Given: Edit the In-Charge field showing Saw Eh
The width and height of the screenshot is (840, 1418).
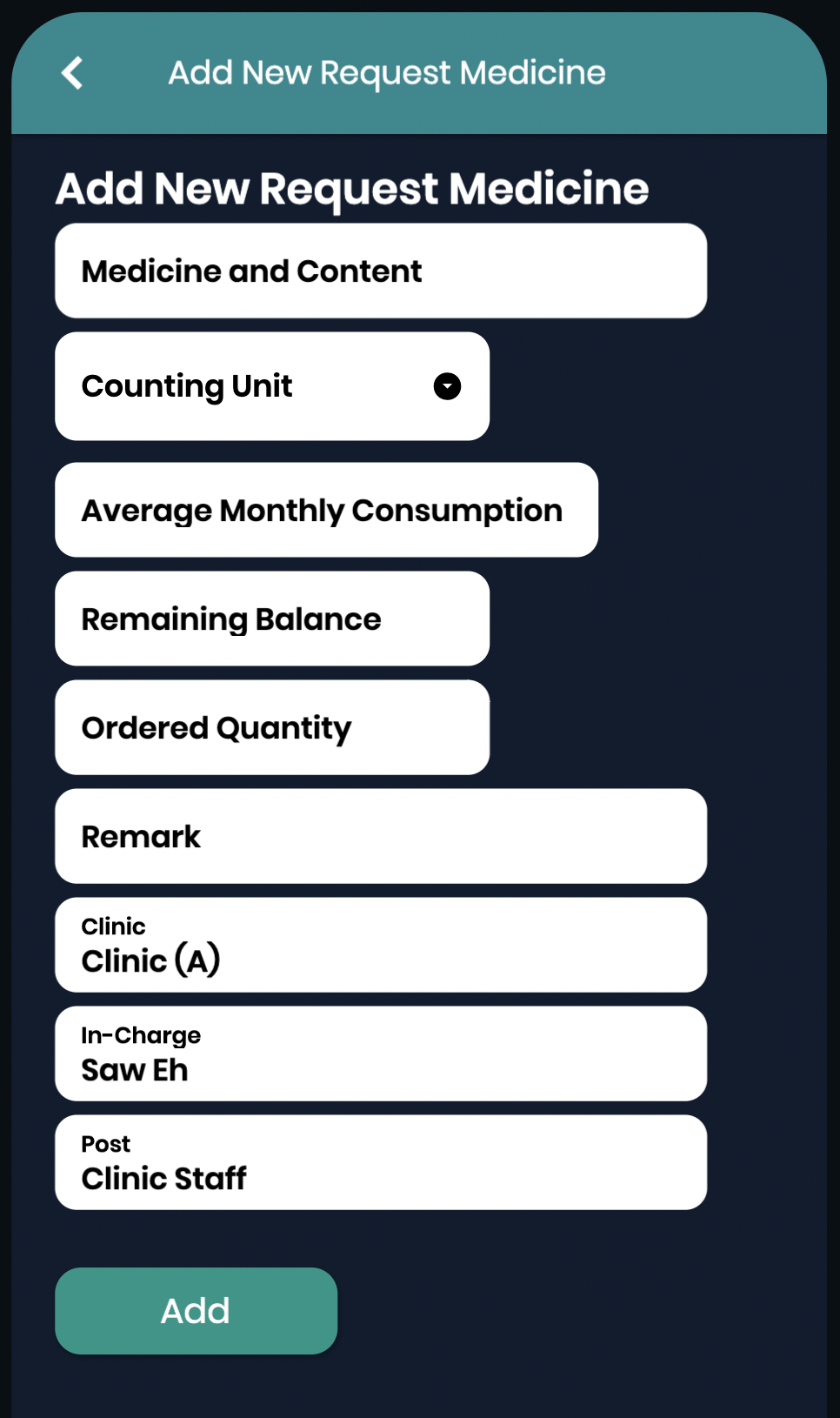Looking at the screenshot, I should click(381, 1053).
